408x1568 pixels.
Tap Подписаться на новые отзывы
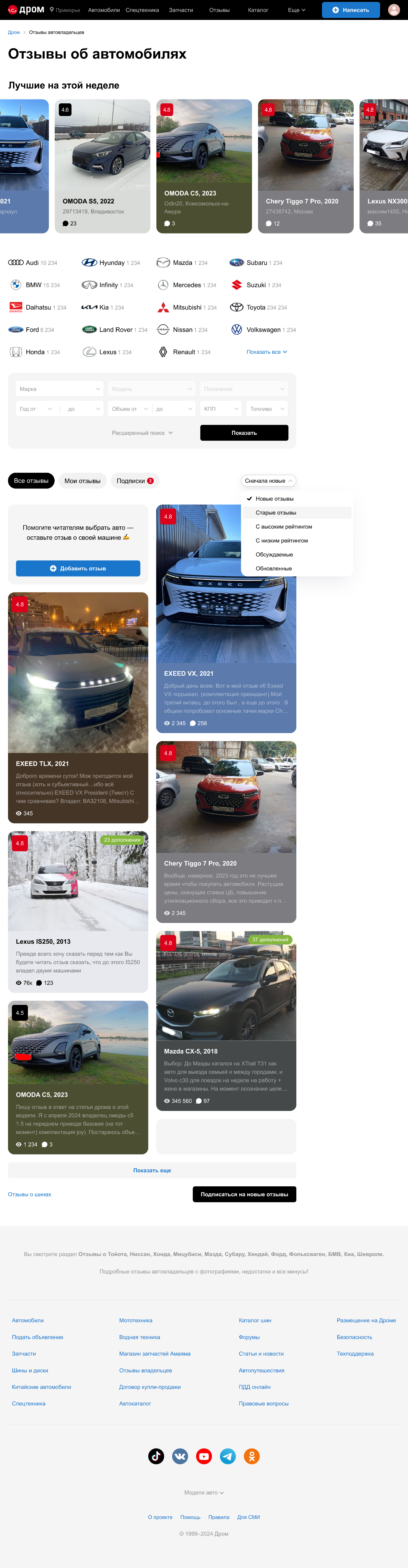(x=244, y=1194)
